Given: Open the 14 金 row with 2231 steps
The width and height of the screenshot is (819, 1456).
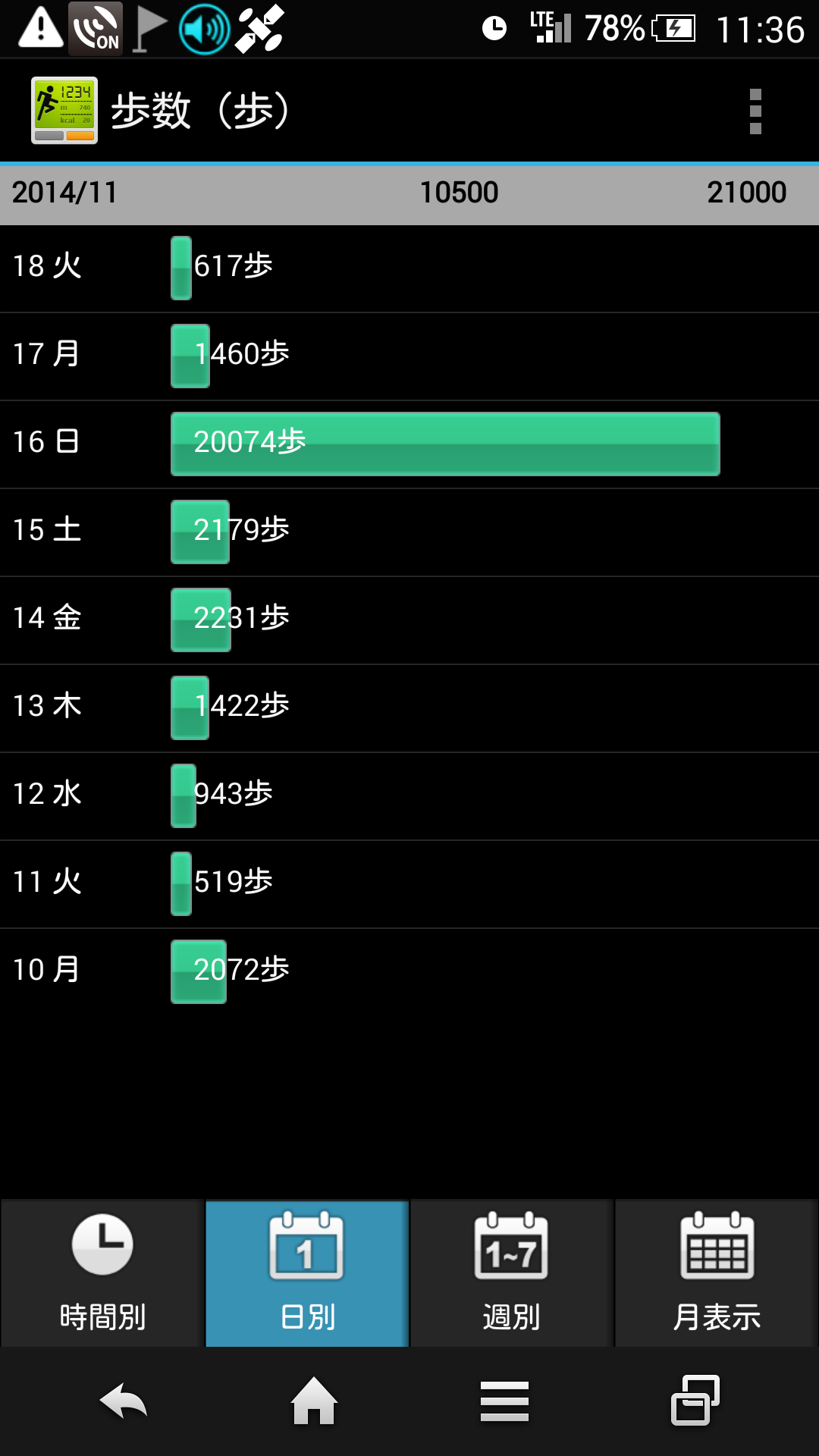Looking at the screenshot, I should [409, 620].
